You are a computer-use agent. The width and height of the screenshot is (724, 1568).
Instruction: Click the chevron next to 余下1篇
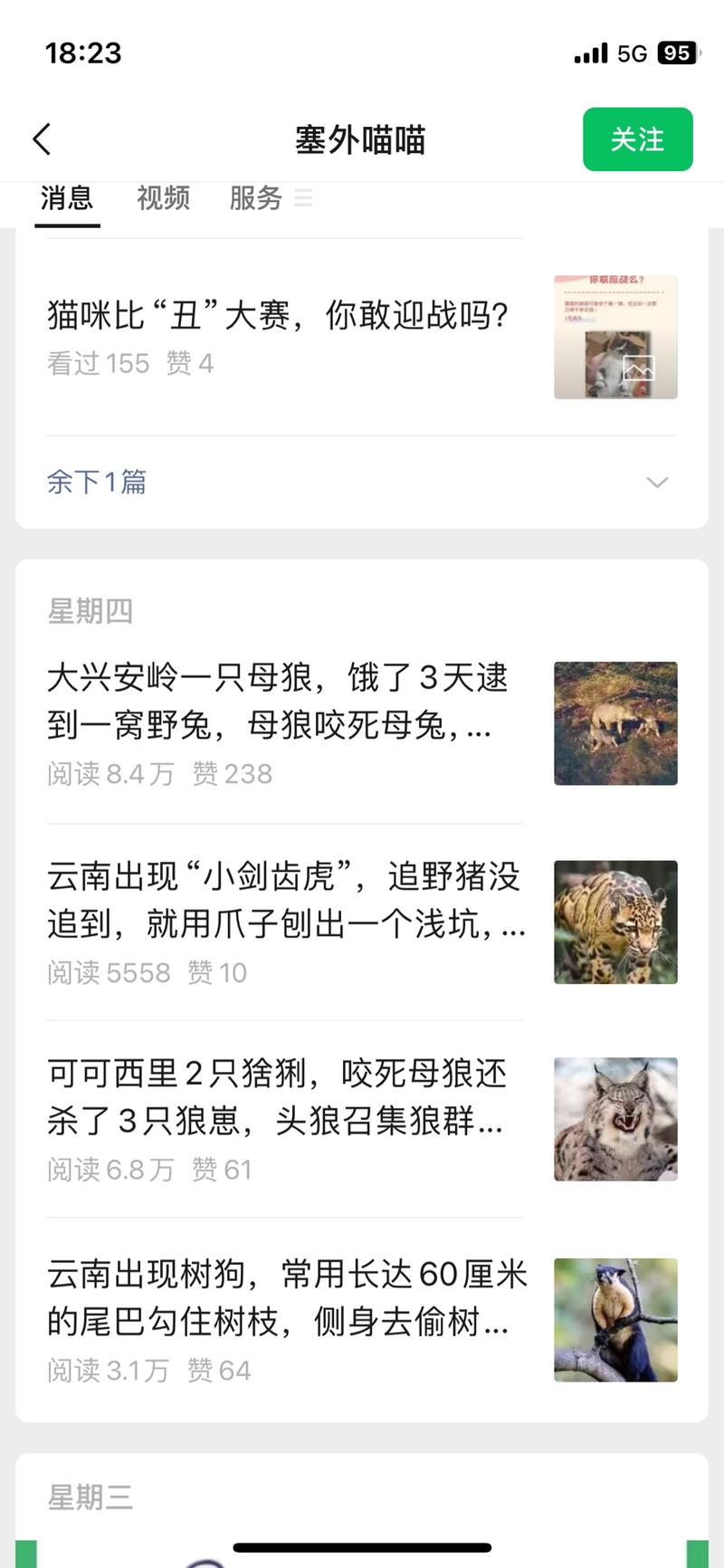657,483
